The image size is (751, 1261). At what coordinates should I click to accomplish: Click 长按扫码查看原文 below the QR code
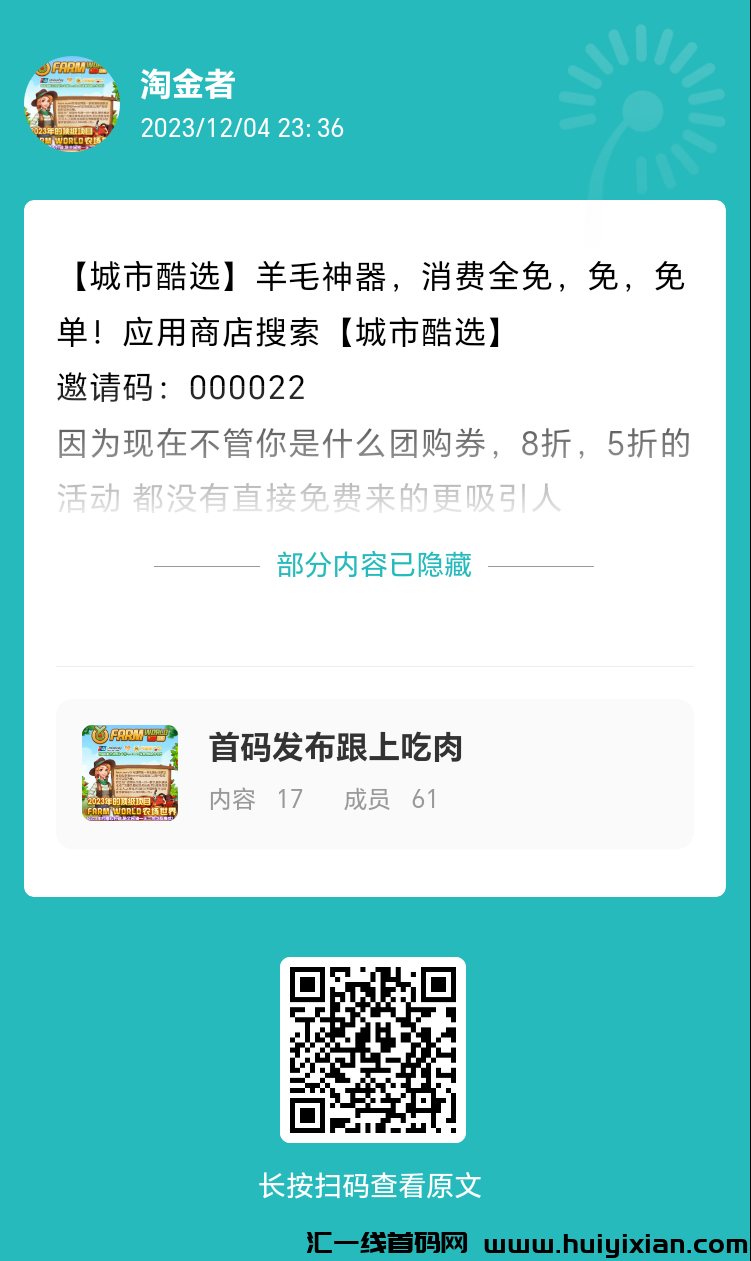373,1186
